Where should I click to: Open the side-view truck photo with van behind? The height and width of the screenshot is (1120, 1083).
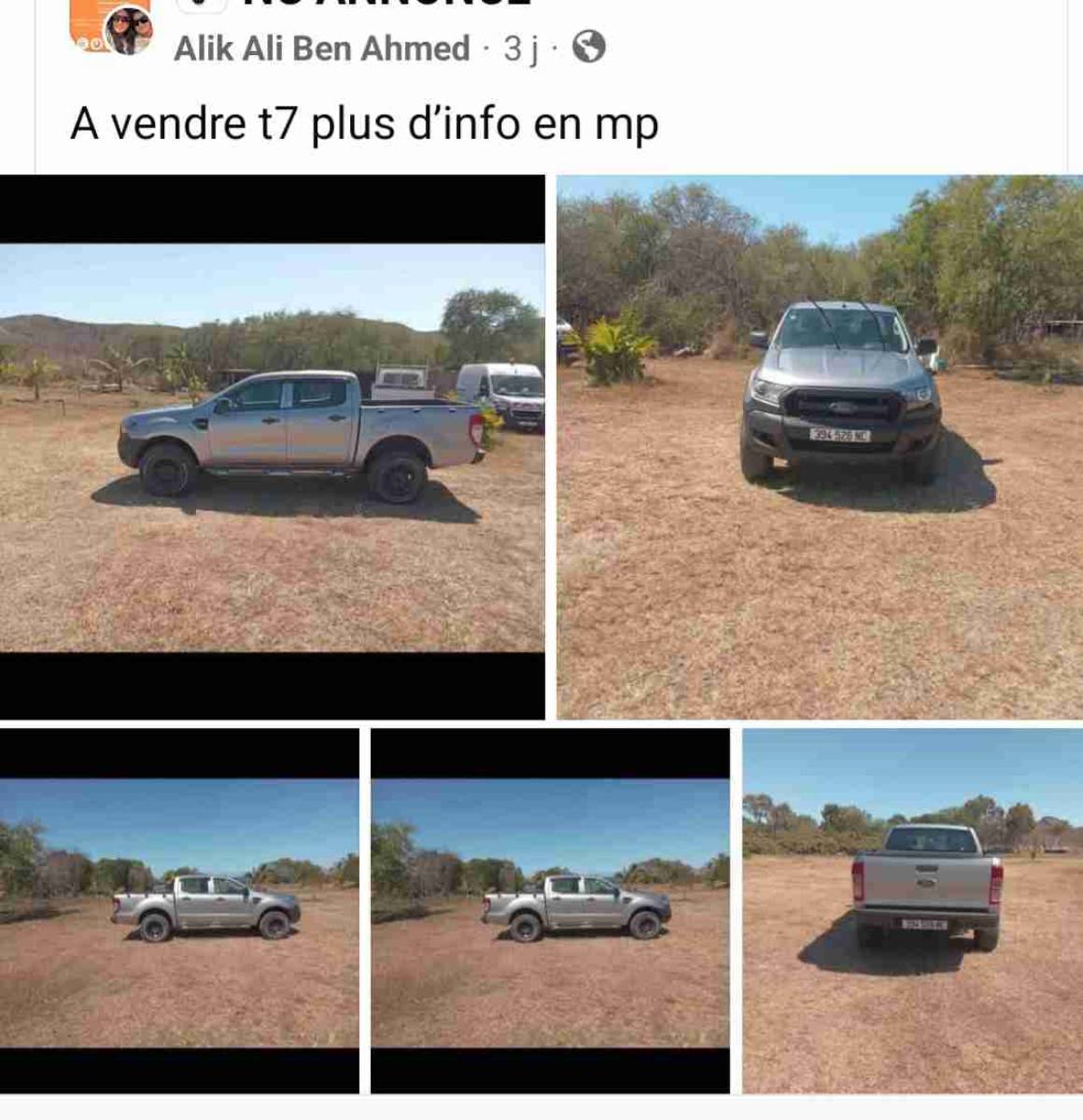tap(272, 447)
